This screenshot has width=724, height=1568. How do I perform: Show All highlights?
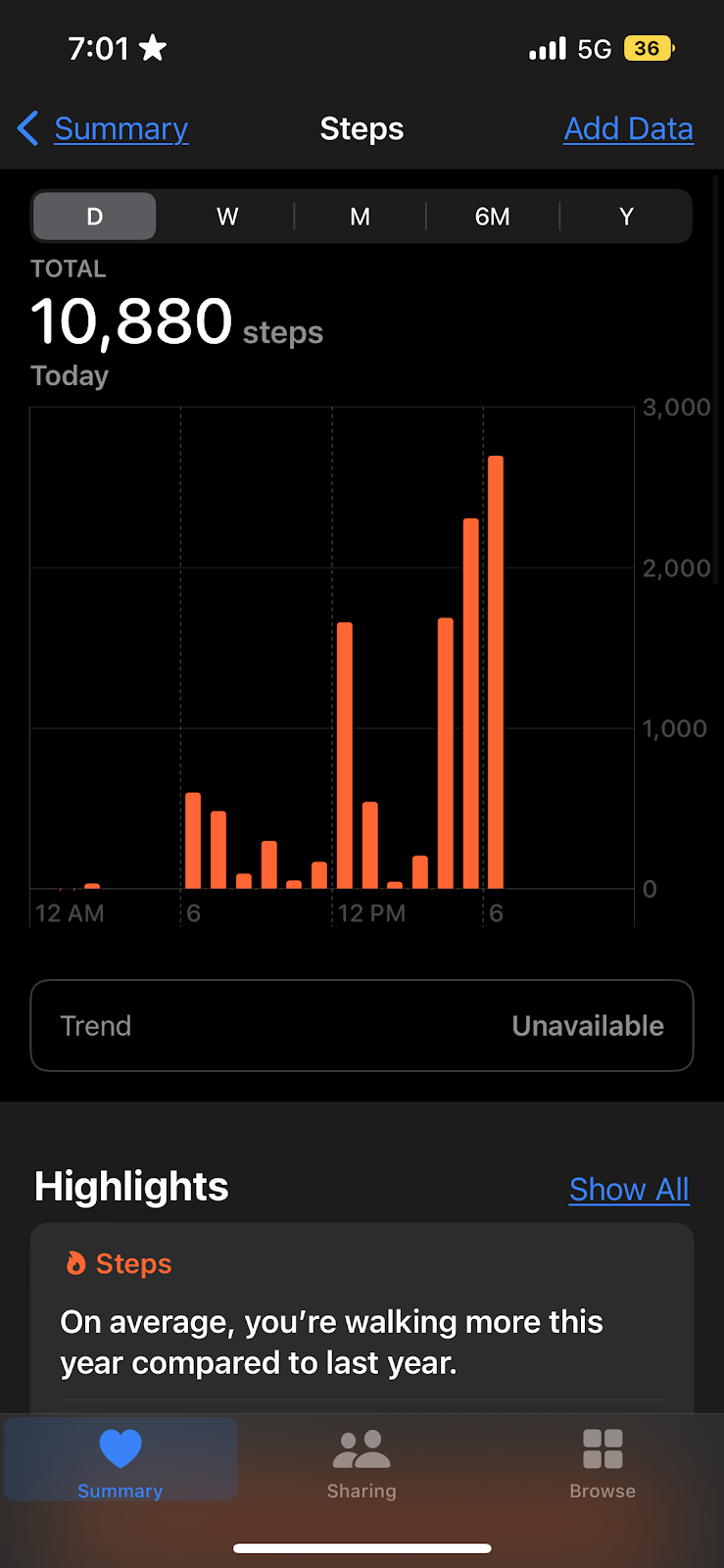point(629,1189)
